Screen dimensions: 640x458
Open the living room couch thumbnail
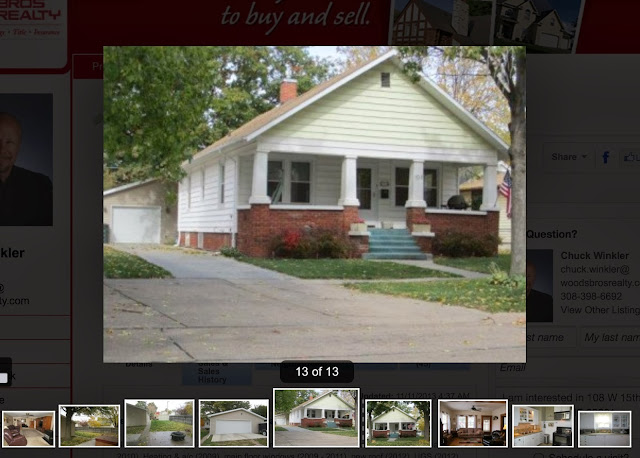(x=28, y=427)
